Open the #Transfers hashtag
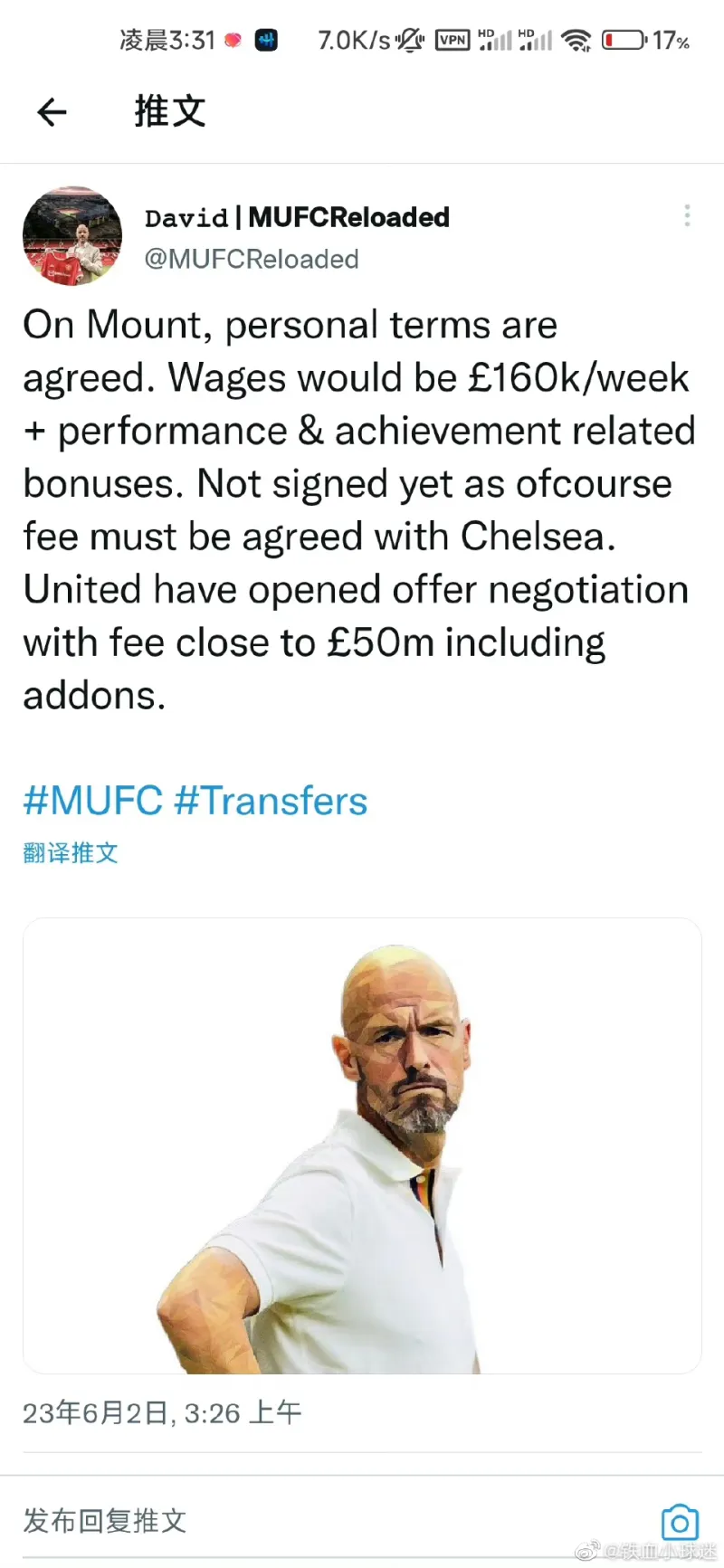 pos(271,801)
